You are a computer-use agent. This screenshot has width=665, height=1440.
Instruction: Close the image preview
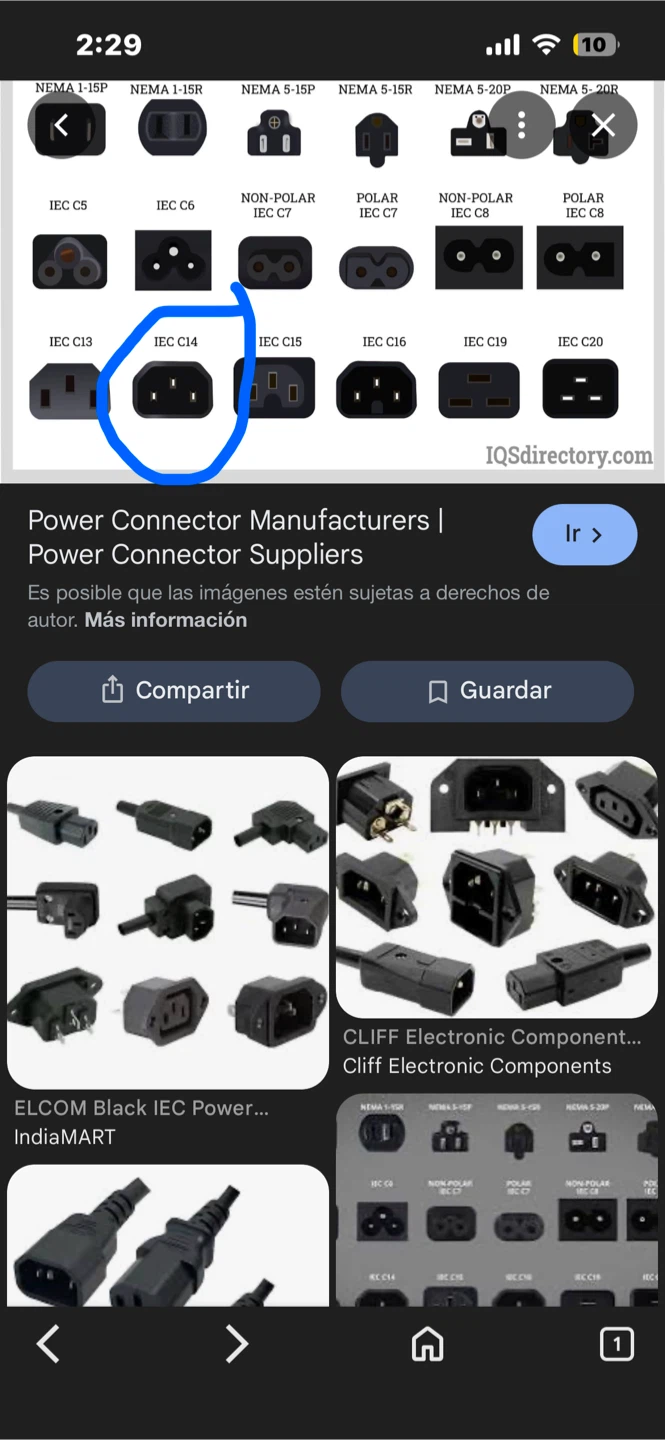603,125
